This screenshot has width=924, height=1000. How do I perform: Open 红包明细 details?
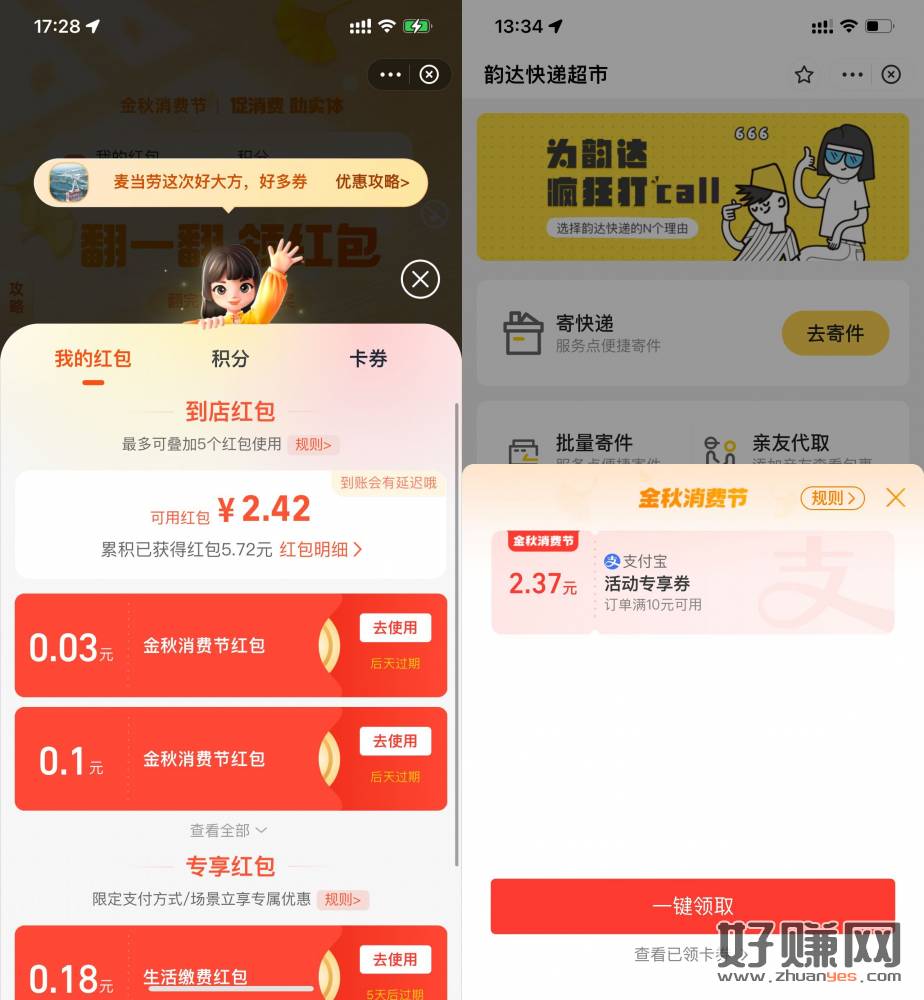[x=320, y=549]
